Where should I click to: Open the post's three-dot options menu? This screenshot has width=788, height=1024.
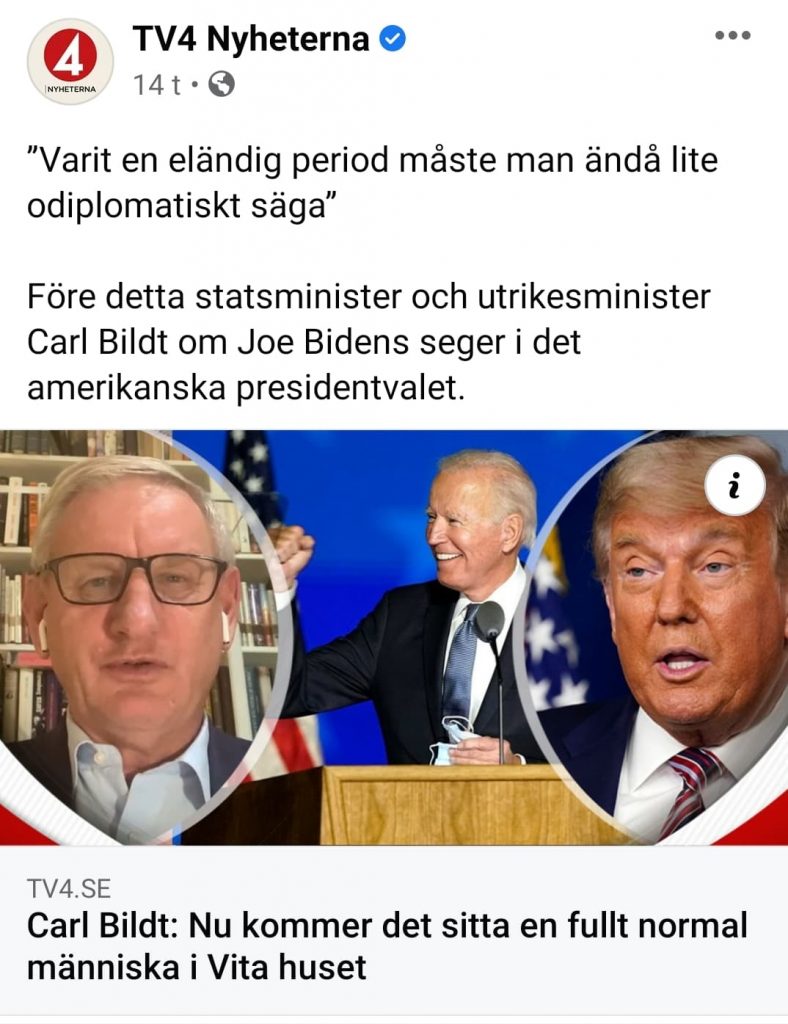pyautogui.click(x=732, y=36)
